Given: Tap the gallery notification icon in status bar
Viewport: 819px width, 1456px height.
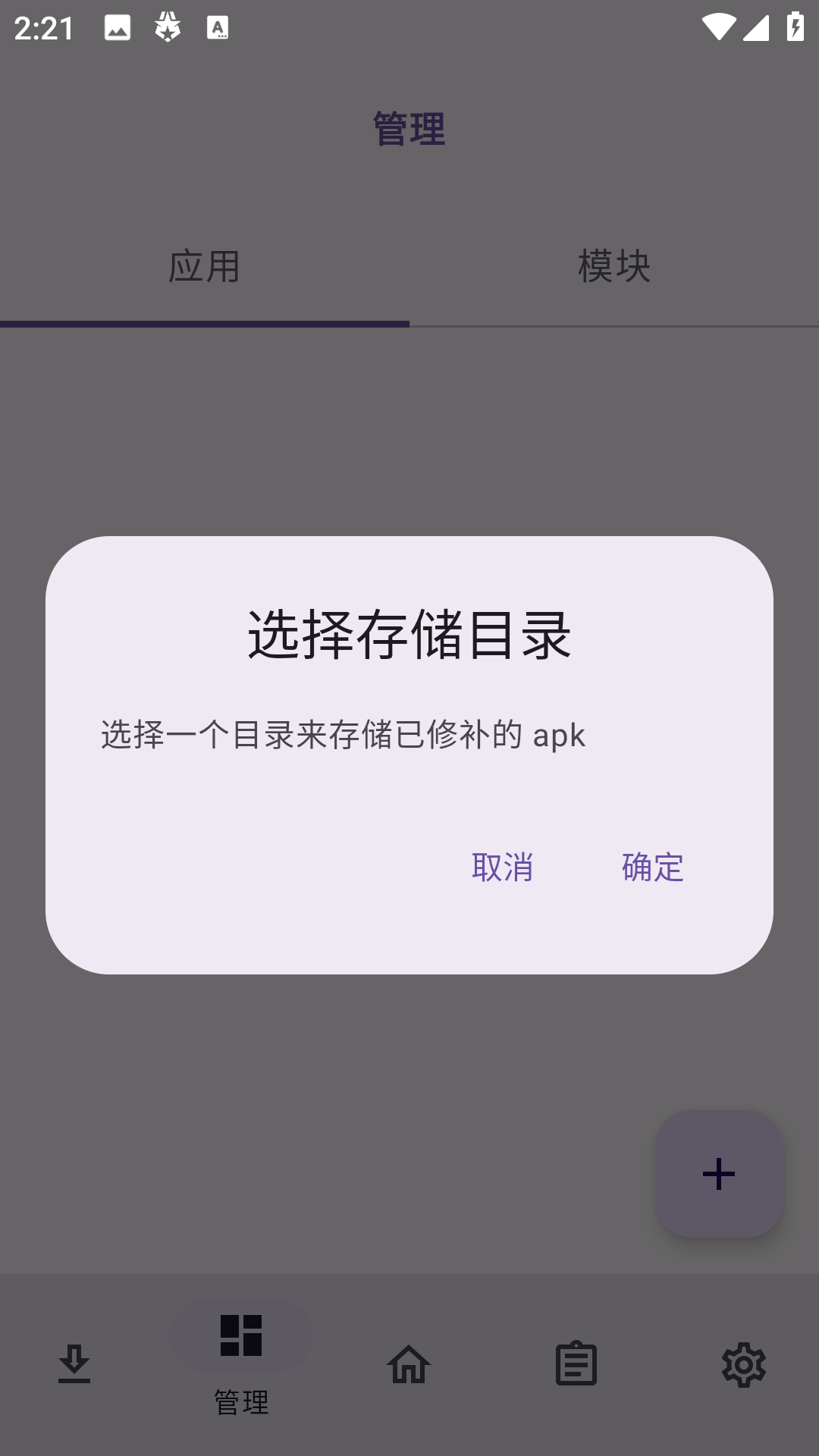Looking at the screenshot, I should click(x=116, y=27).
